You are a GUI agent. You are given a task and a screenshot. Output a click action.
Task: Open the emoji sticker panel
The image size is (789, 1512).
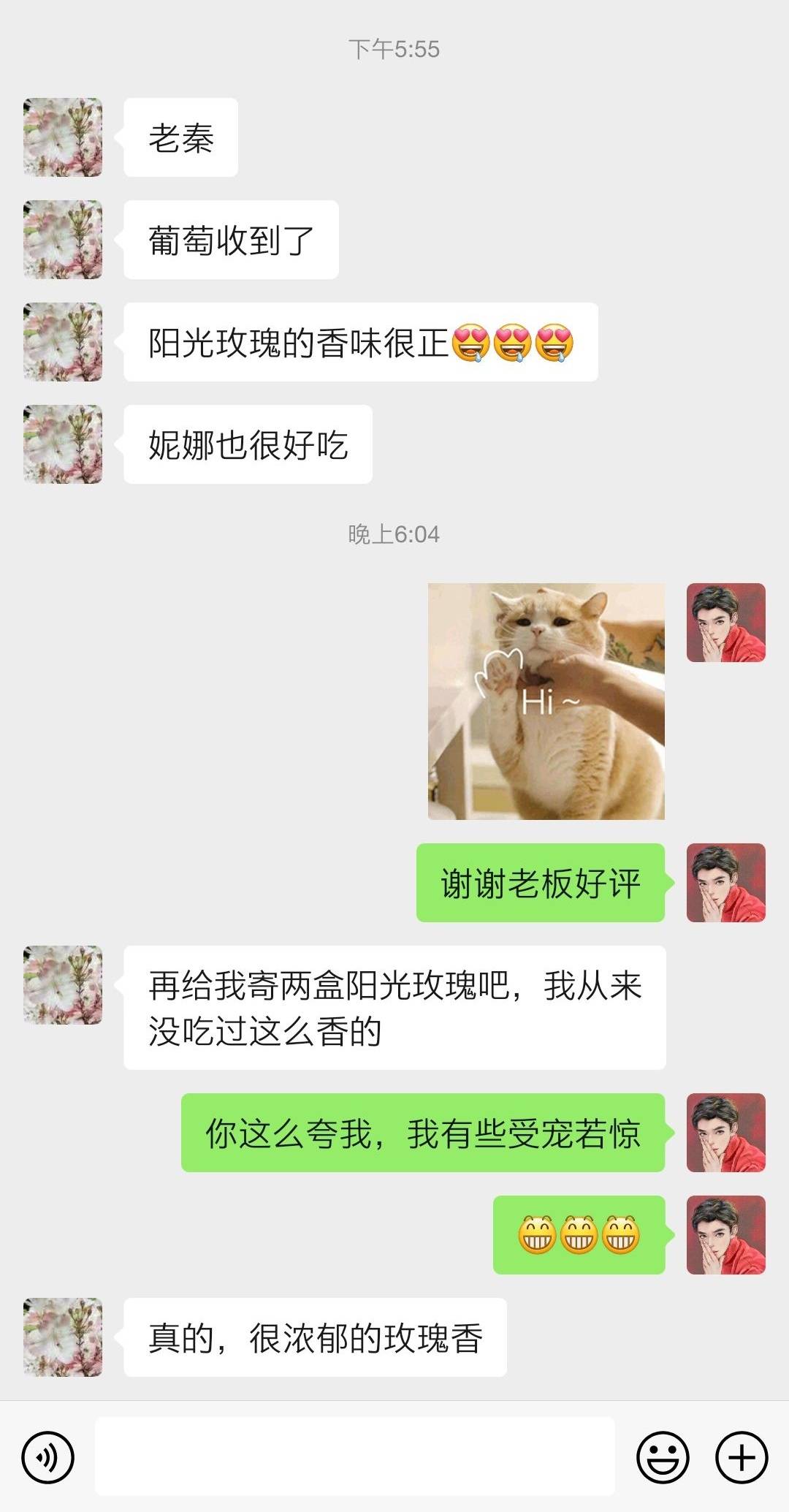pyautogui.click(x=663, y=1457)
